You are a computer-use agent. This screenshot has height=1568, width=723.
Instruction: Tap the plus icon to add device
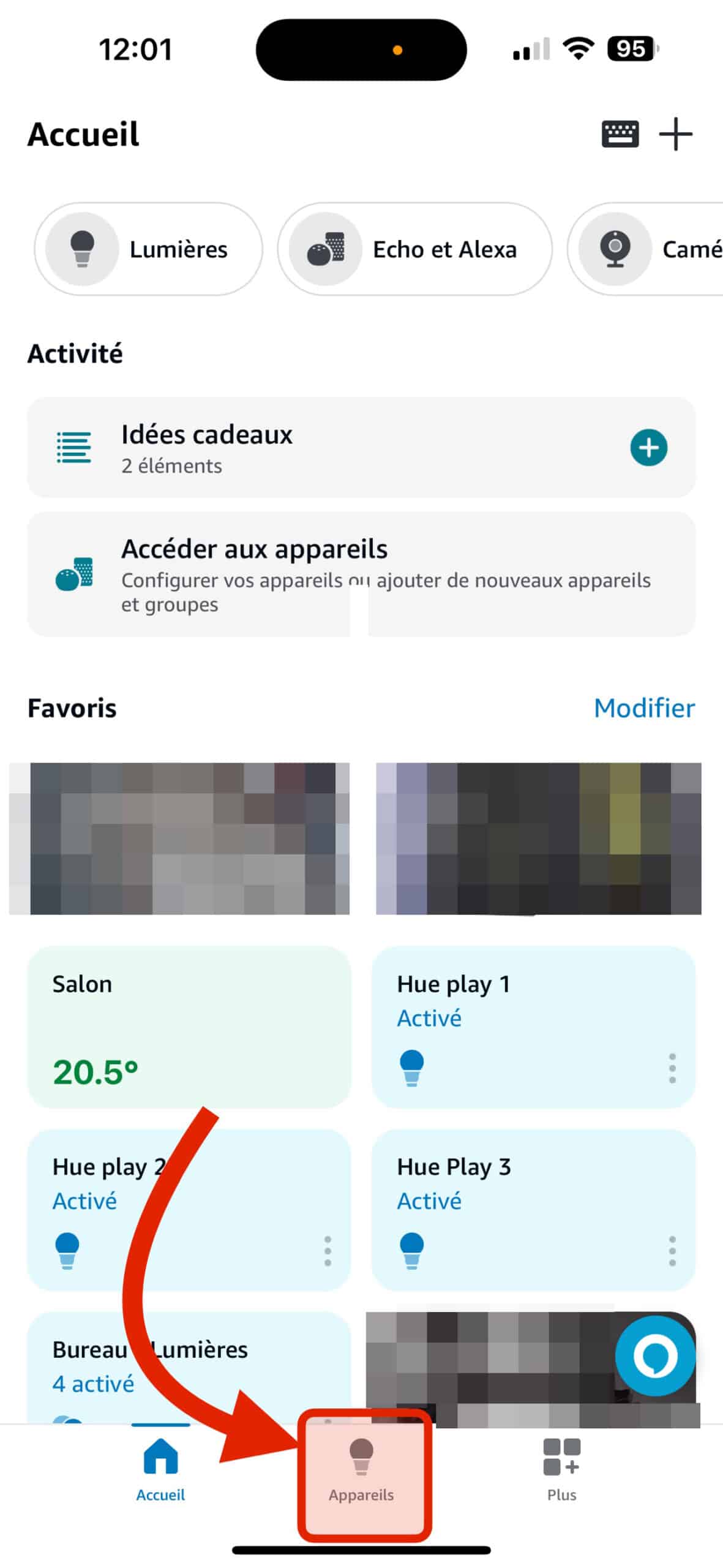675,134
